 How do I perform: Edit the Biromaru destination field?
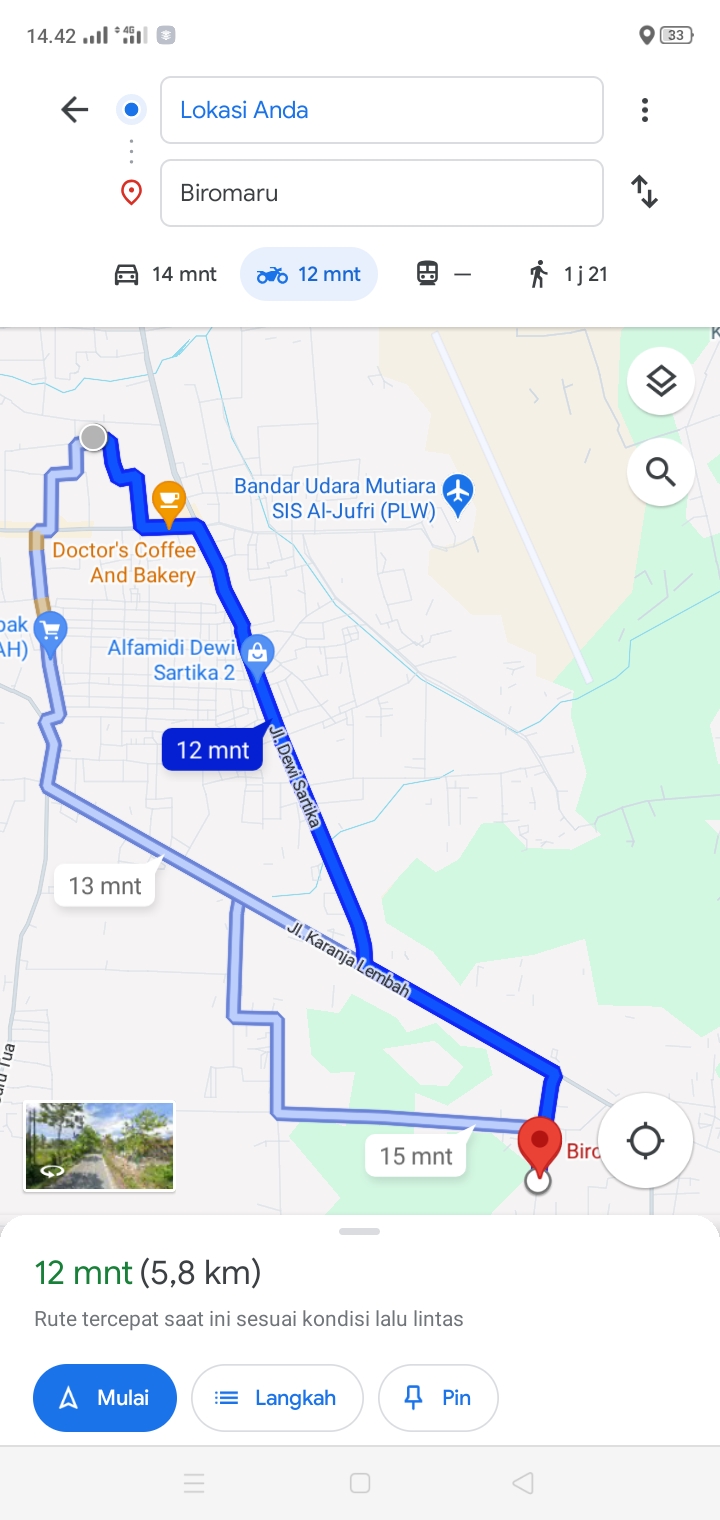pos(382,193)
